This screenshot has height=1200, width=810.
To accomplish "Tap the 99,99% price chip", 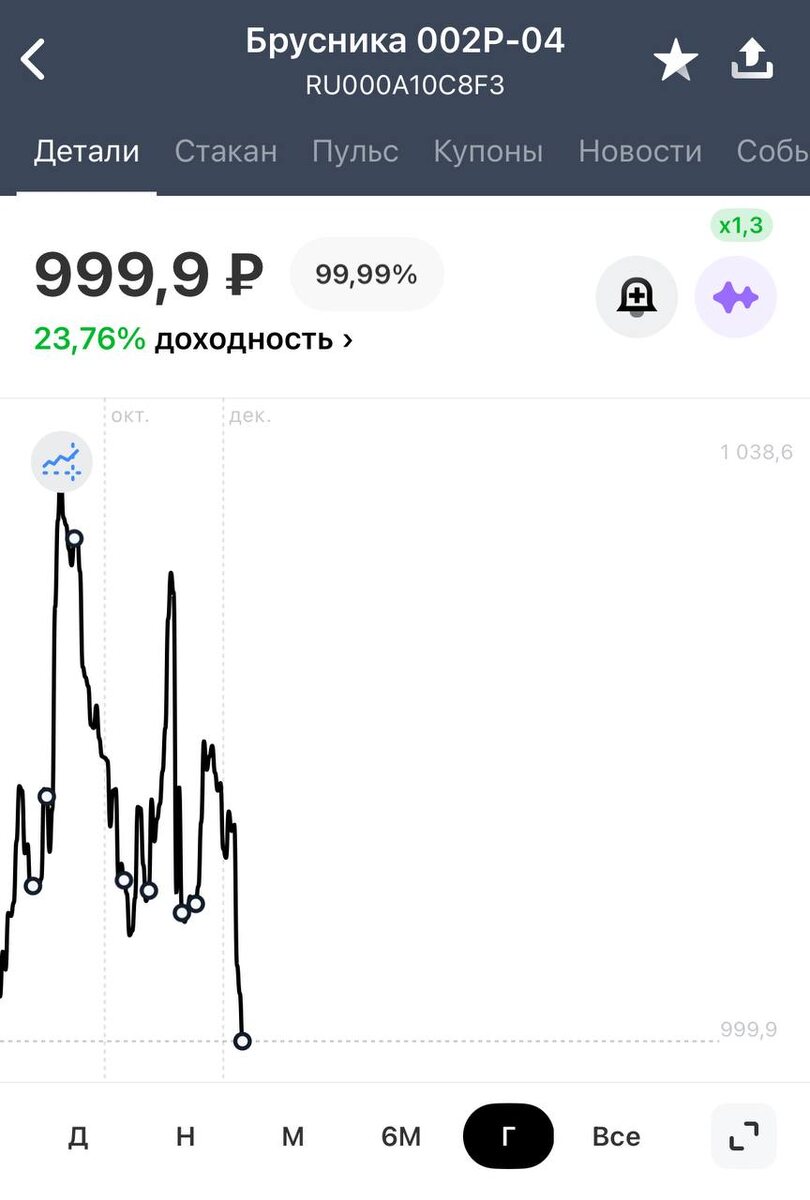I will [366, 275].
